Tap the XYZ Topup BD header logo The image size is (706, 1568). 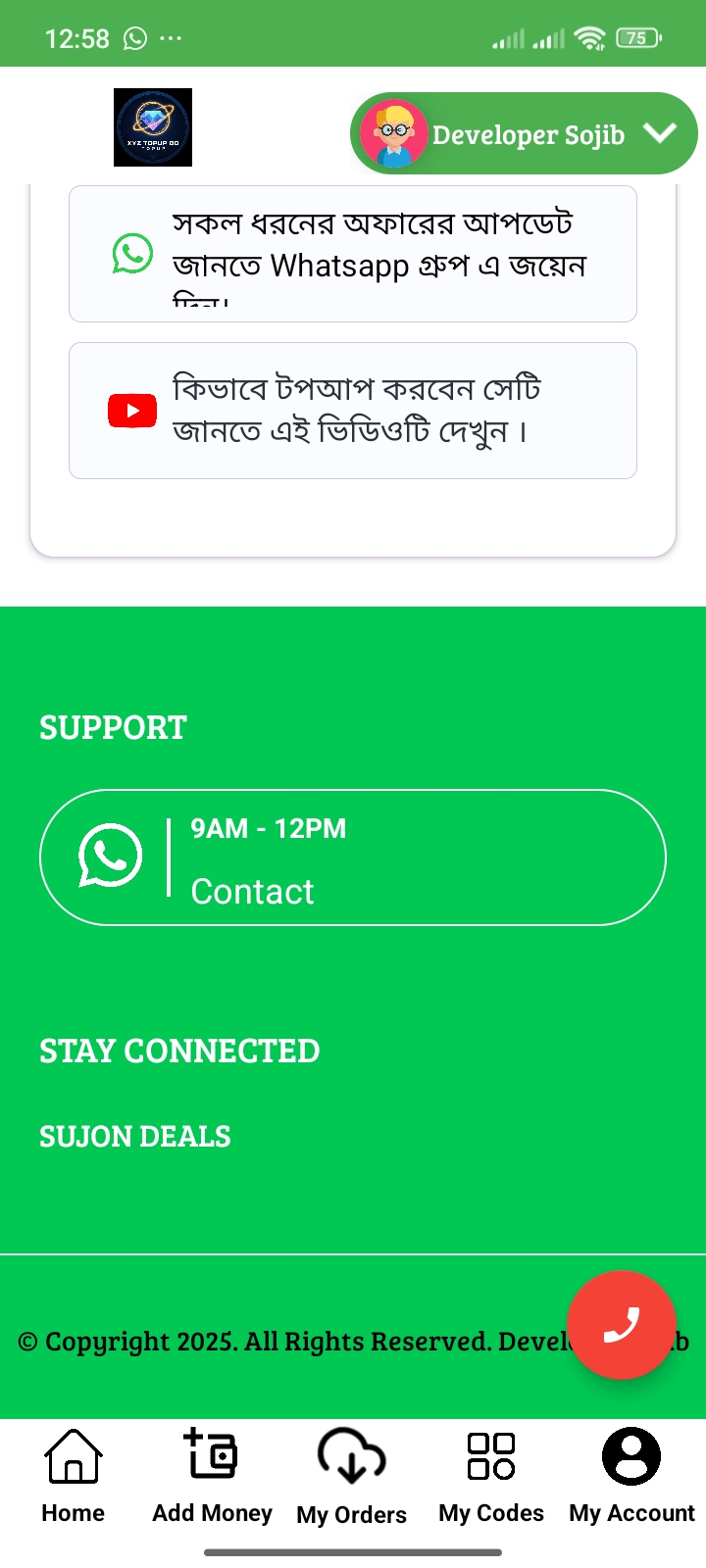[x=153, y=127]
